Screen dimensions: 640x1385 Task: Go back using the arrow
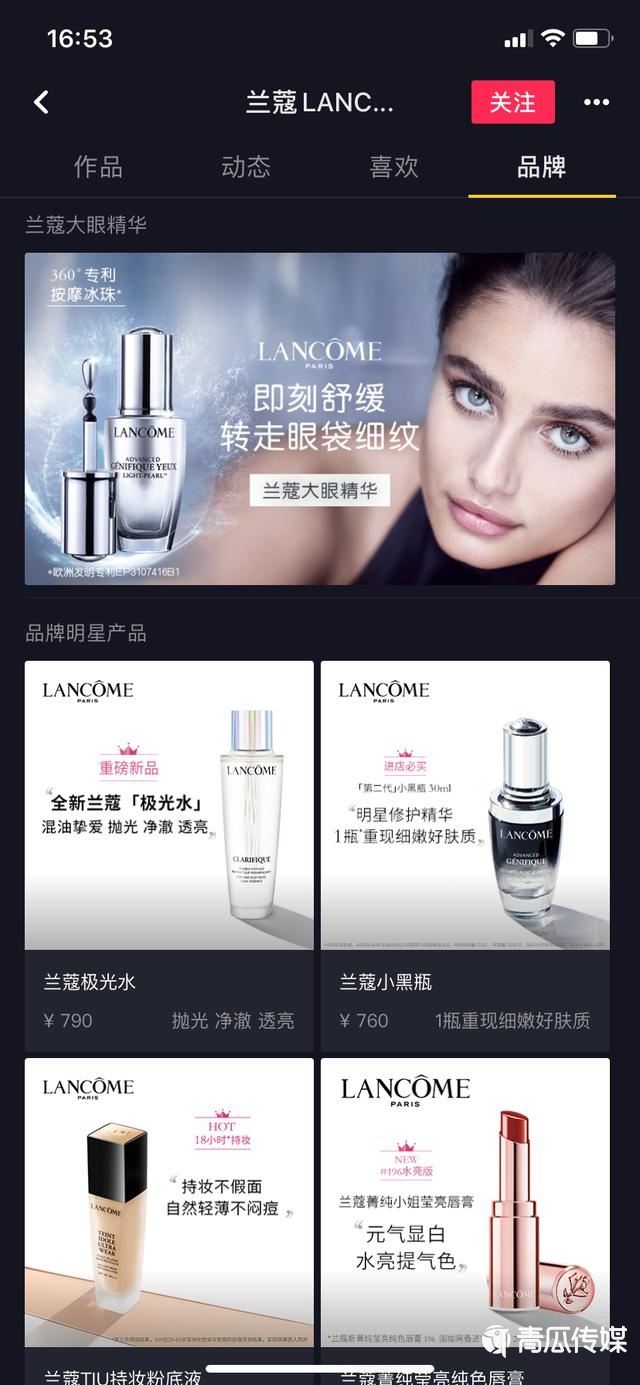(x=41, y=102)
